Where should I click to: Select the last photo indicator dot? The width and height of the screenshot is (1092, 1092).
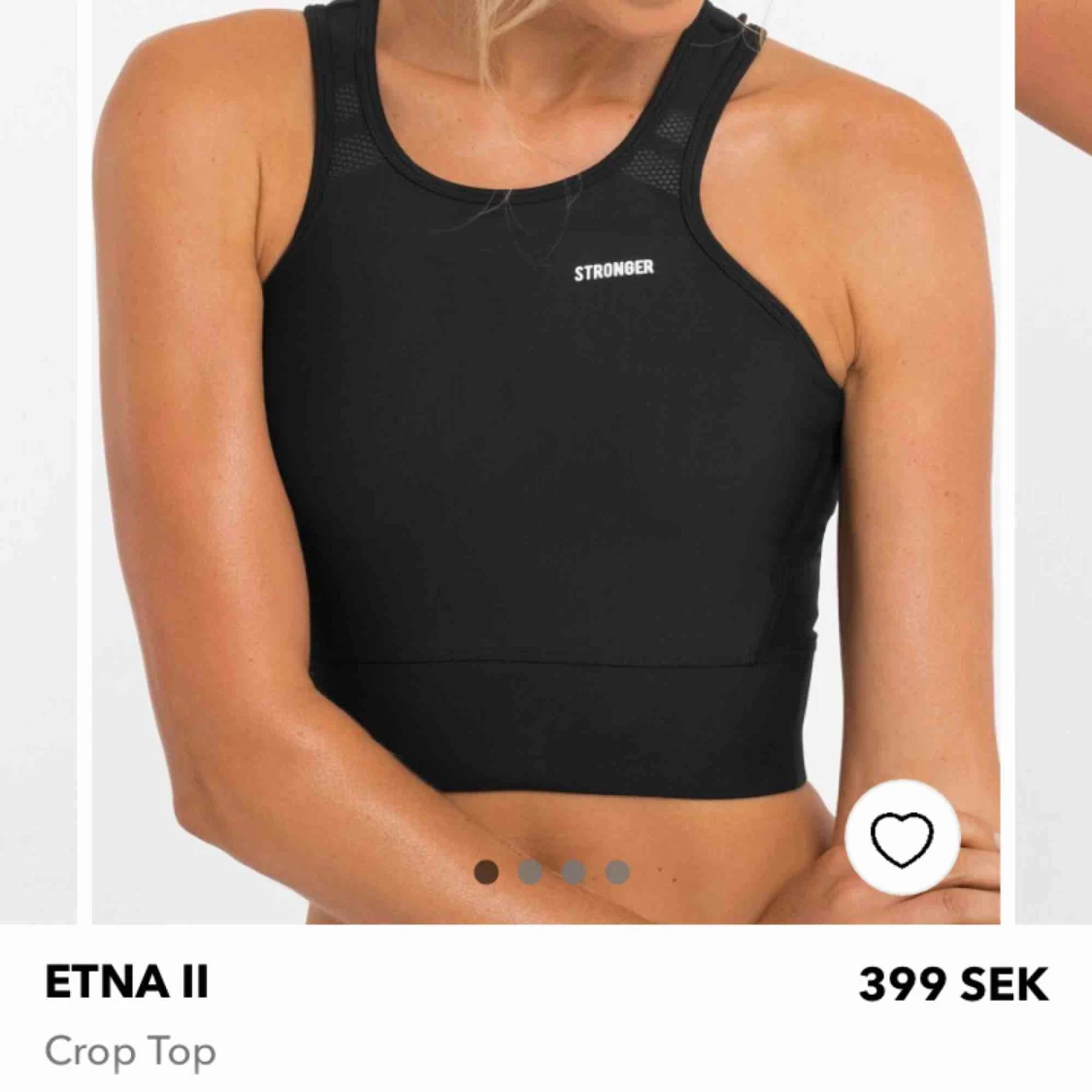coord(617,872)
